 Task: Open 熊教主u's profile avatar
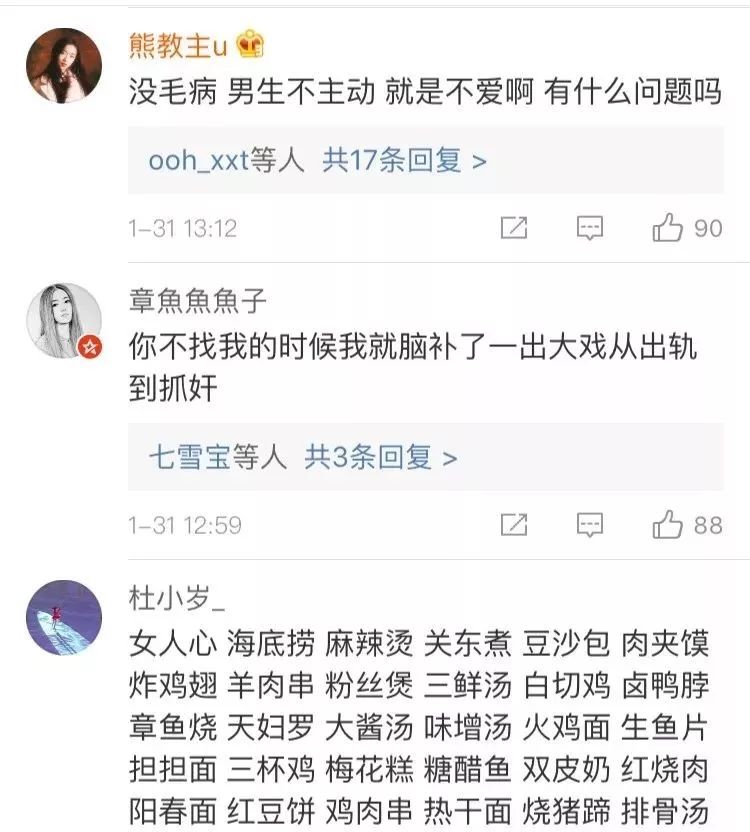(63, 66)
